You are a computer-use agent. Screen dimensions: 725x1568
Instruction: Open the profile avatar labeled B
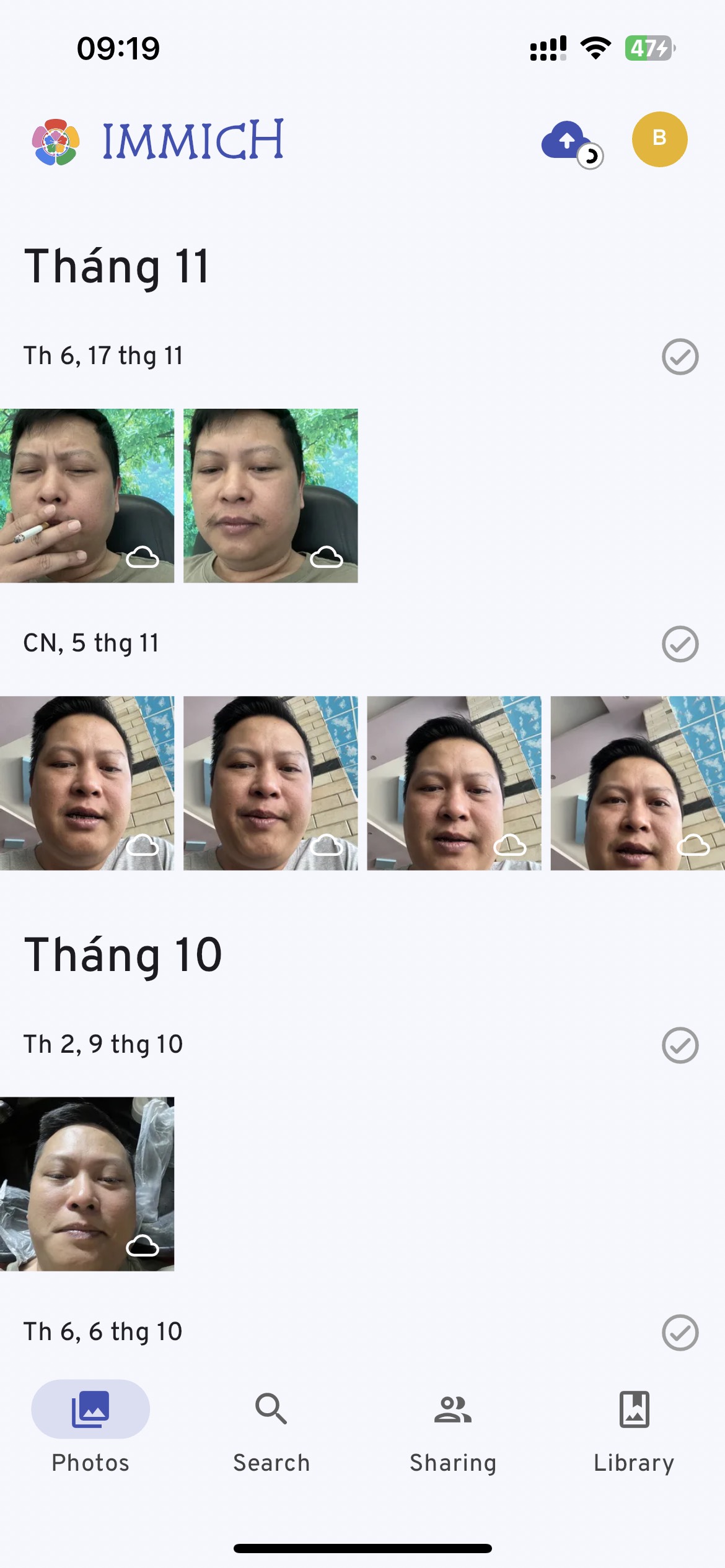(x=659, y=139)
